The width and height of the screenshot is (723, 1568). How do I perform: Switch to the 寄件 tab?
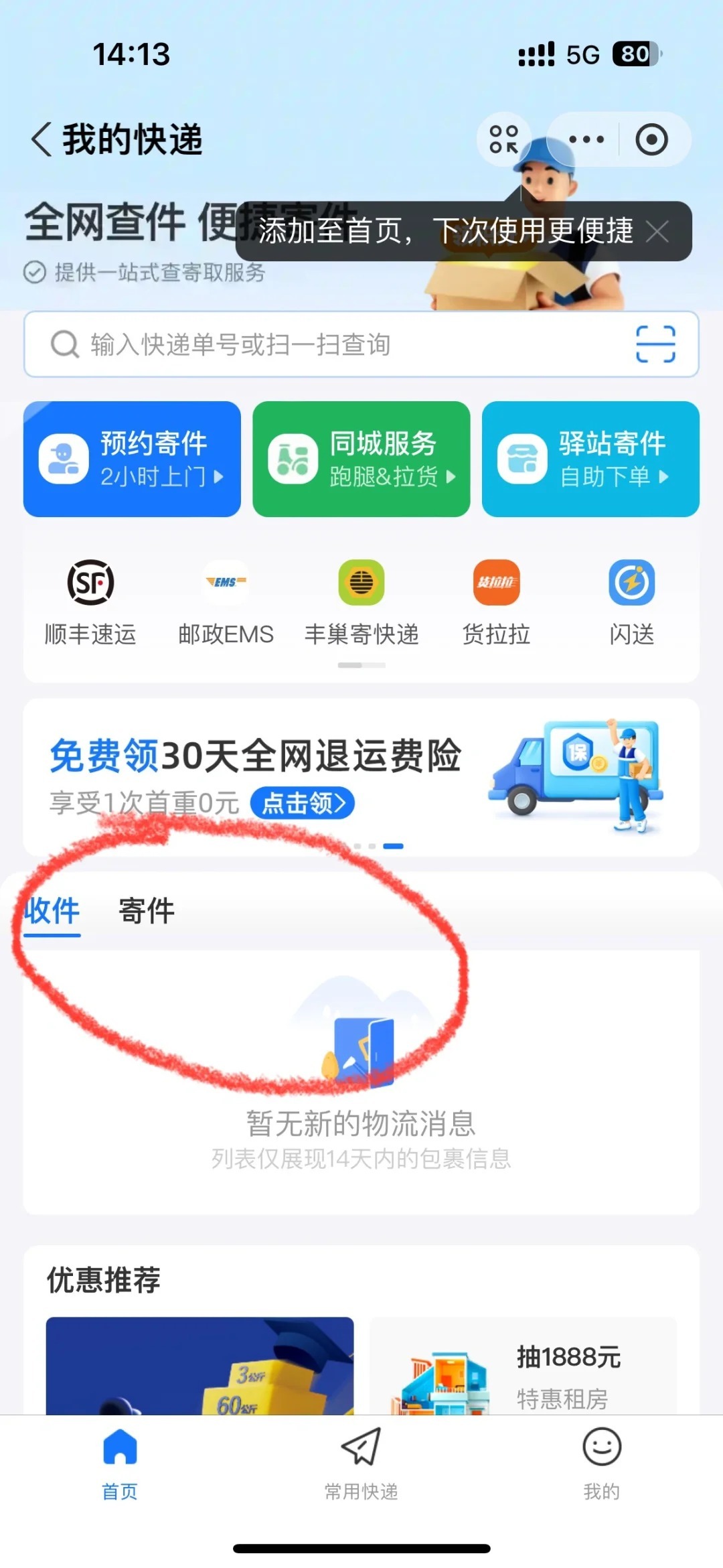(x=147, y=911)
